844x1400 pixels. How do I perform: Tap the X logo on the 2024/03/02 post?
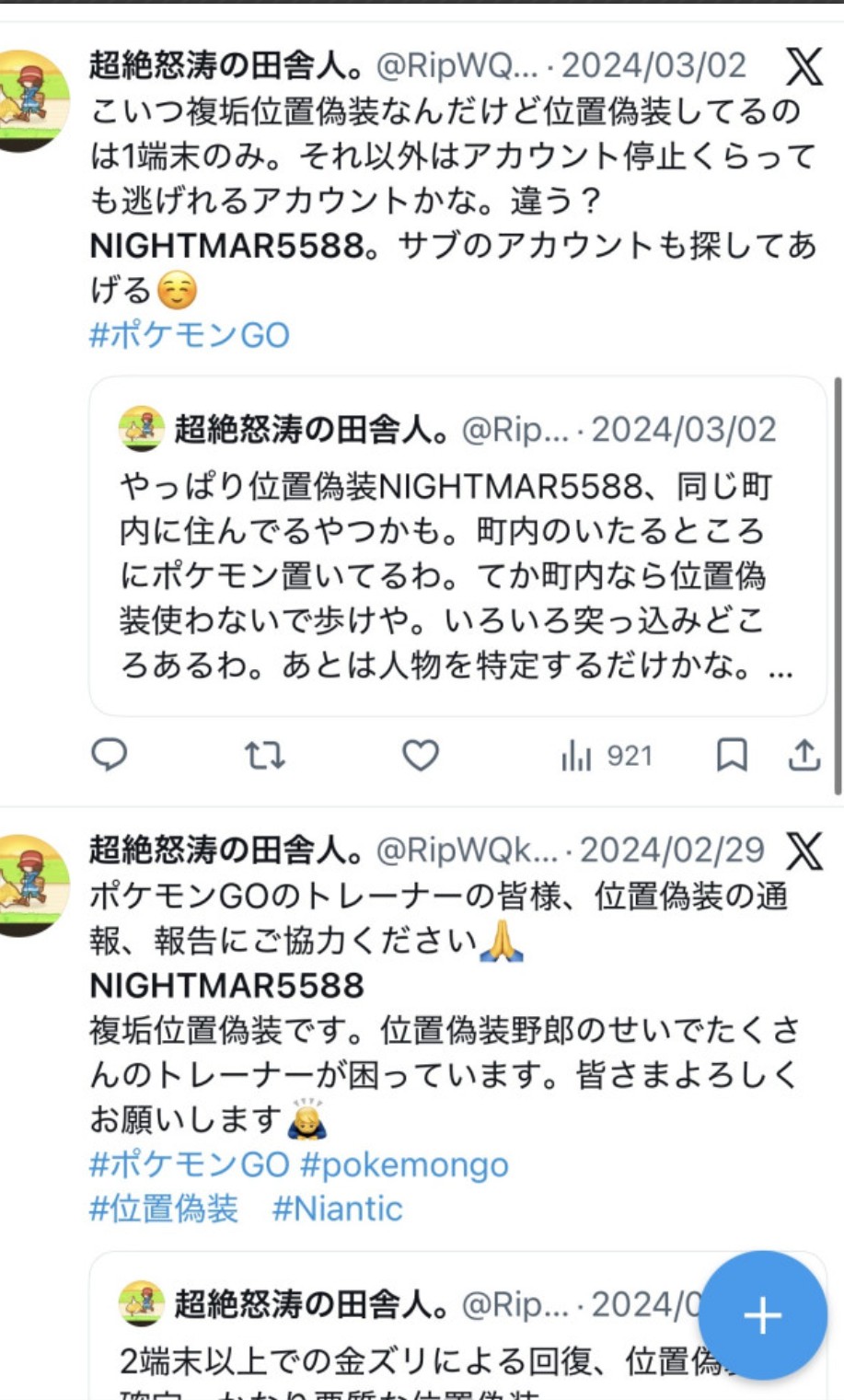tap(804, 66)
